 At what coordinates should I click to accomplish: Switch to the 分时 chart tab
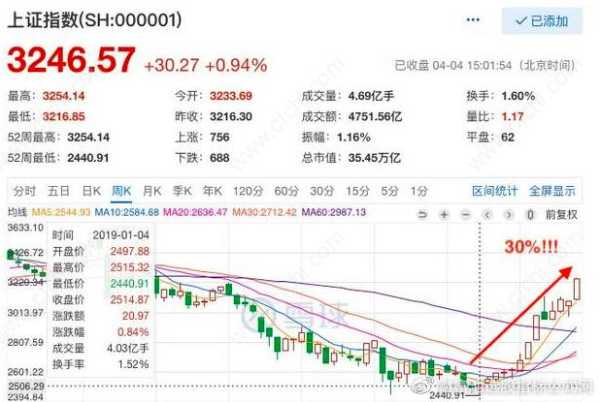tap(23, 190)
